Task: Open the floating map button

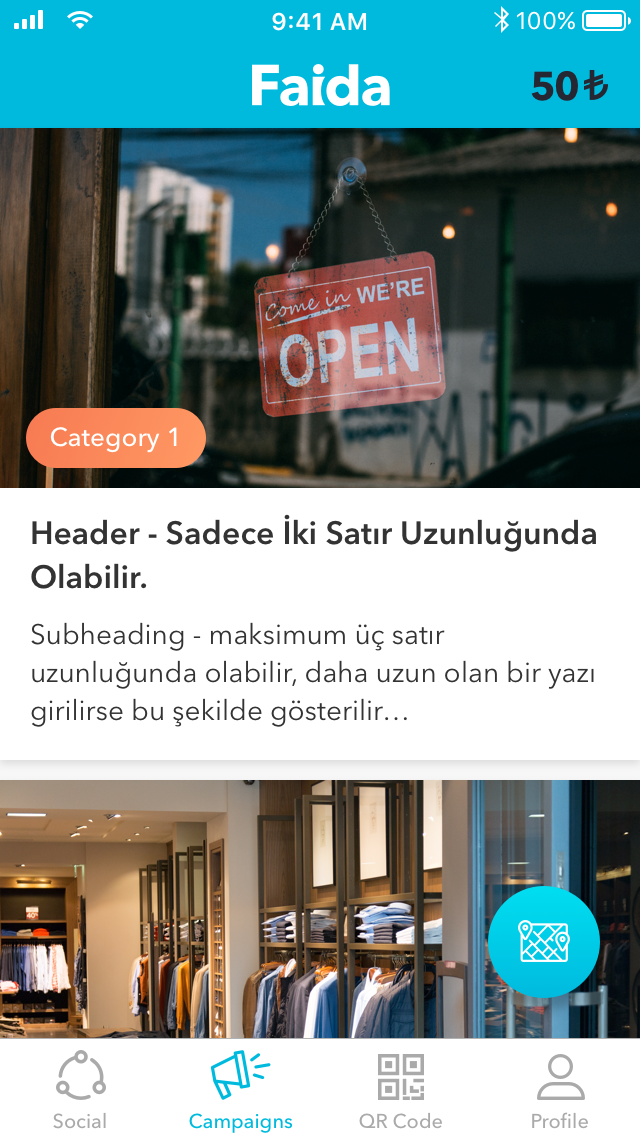Action: click(544, 941)
